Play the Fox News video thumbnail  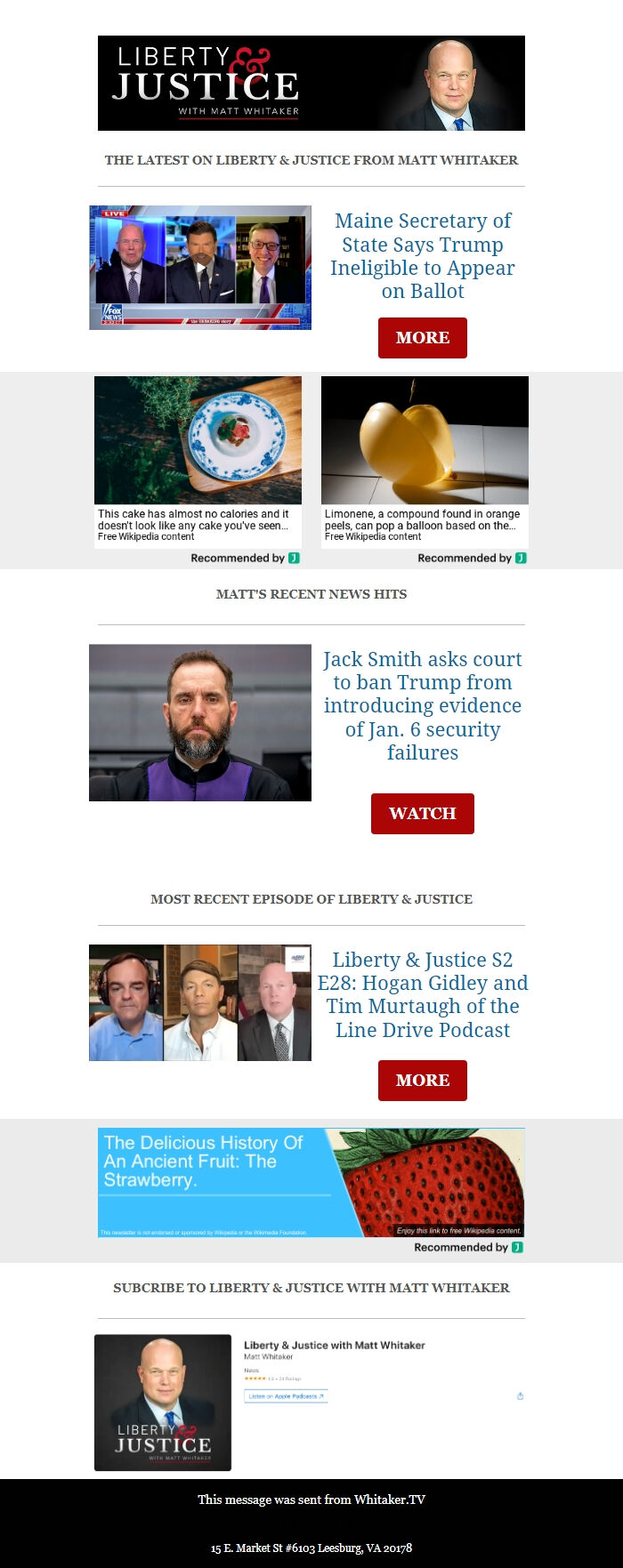(200, 268)
